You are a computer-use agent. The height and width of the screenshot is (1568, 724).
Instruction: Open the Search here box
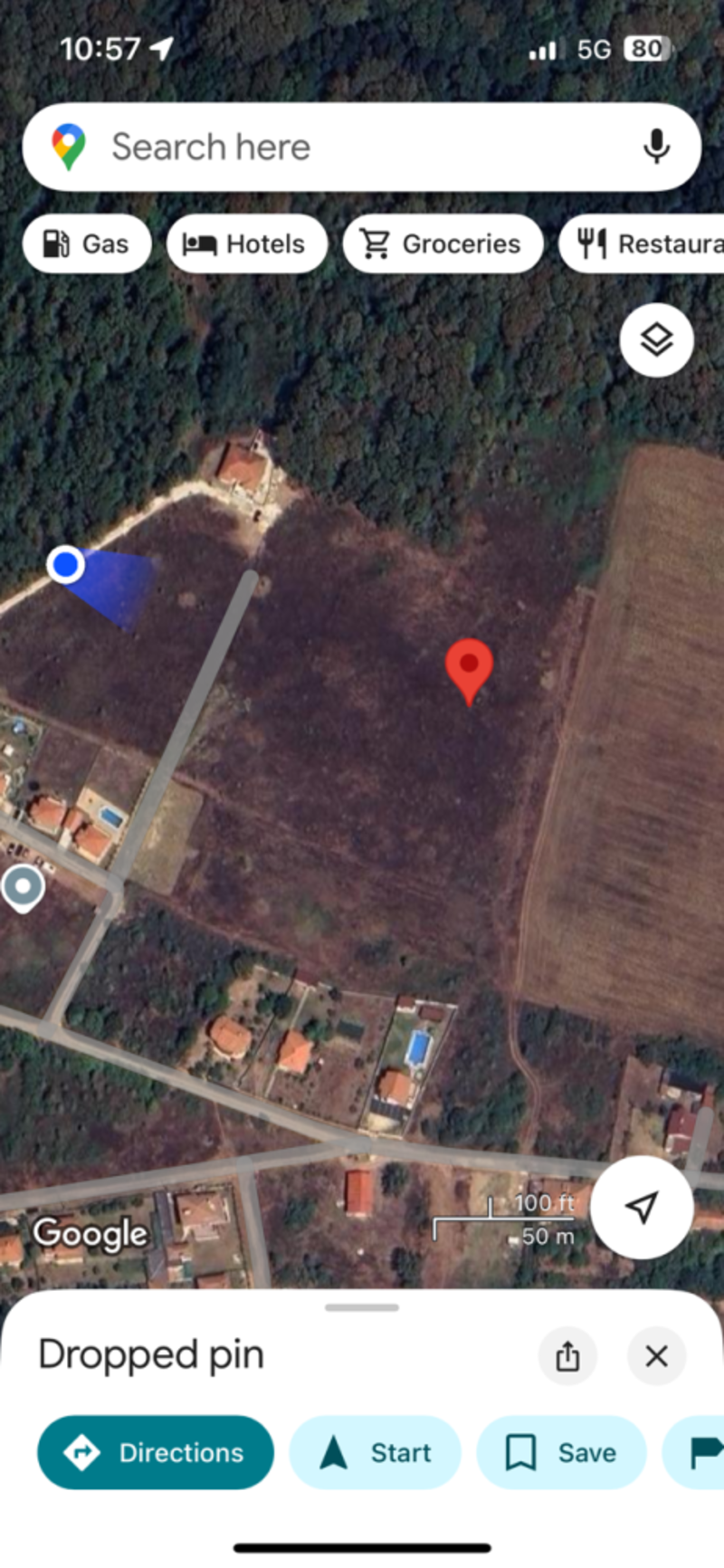click(361, 147)
